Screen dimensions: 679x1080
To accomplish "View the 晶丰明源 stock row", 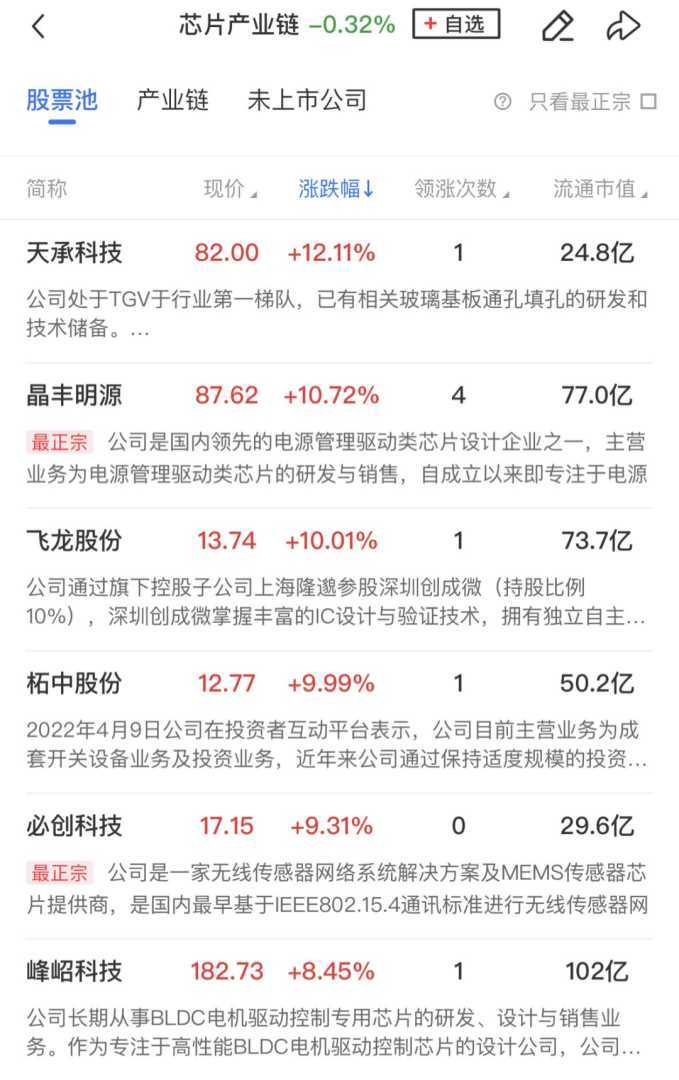I will click(x=75, y=396).
